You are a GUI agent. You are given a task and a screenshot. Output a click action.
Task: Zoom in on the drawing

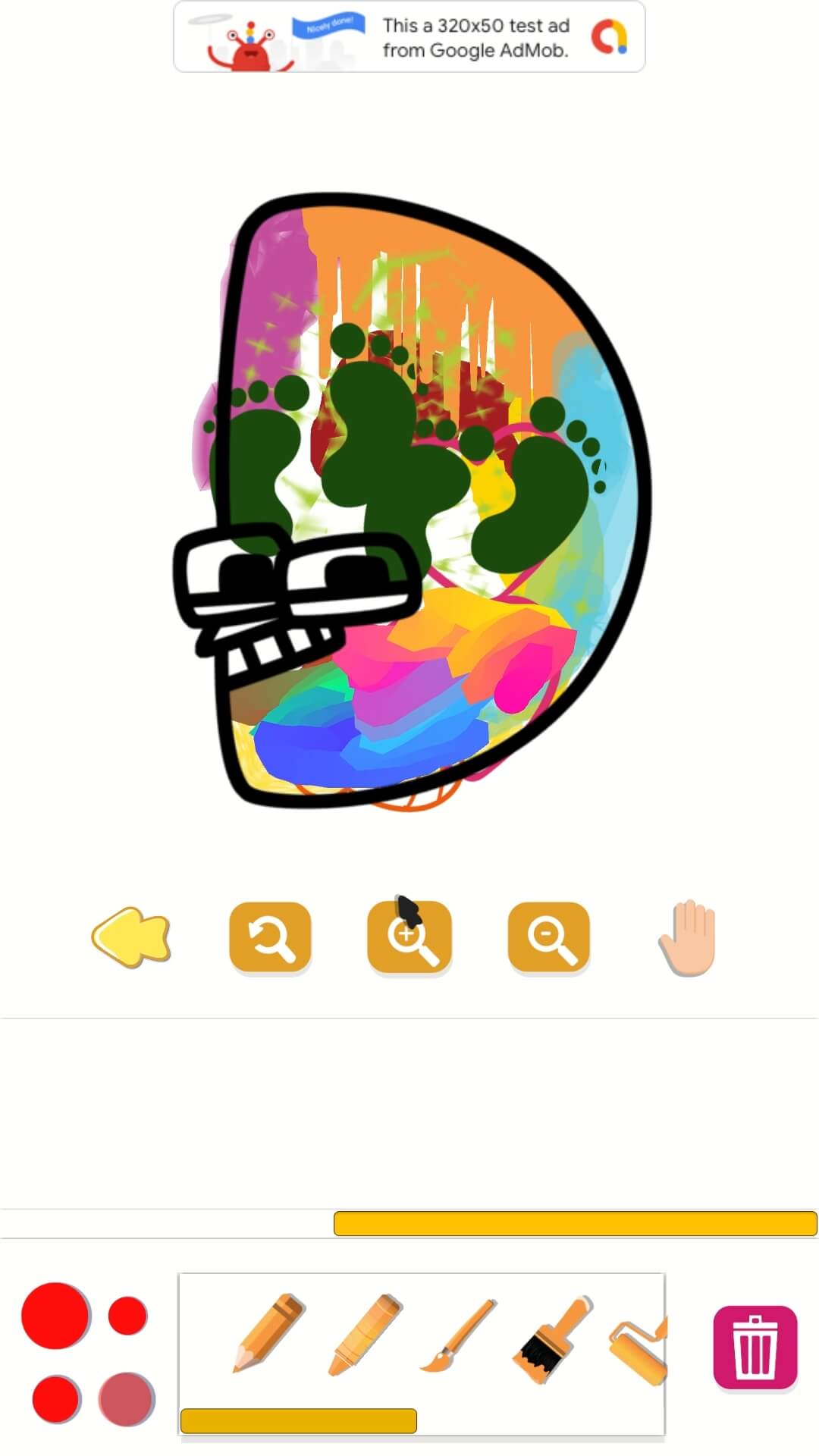(x=409, y=937)
